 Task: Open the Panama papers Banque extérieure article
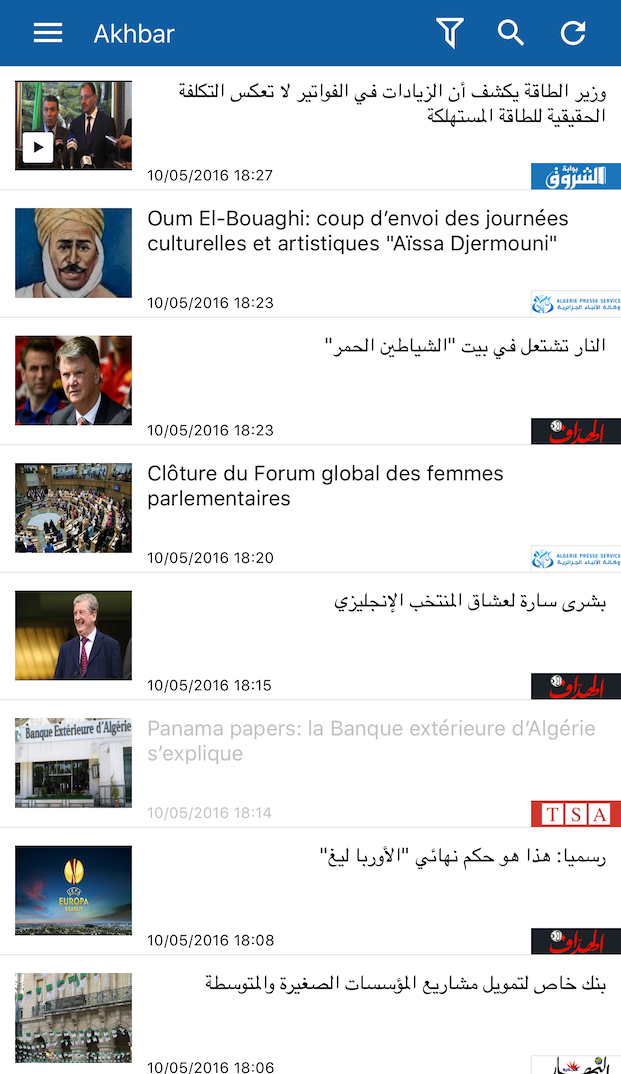[310, 764]
